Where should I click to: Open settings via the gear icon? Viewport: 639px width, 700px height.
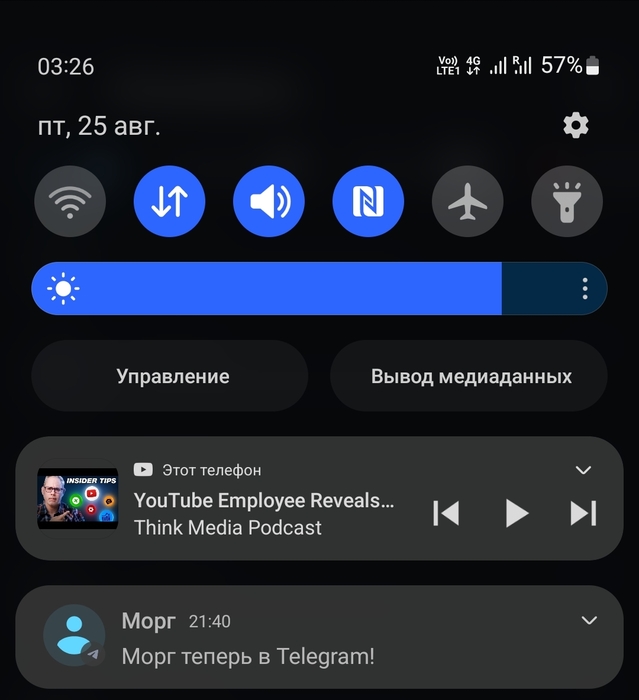pos(575,125)
